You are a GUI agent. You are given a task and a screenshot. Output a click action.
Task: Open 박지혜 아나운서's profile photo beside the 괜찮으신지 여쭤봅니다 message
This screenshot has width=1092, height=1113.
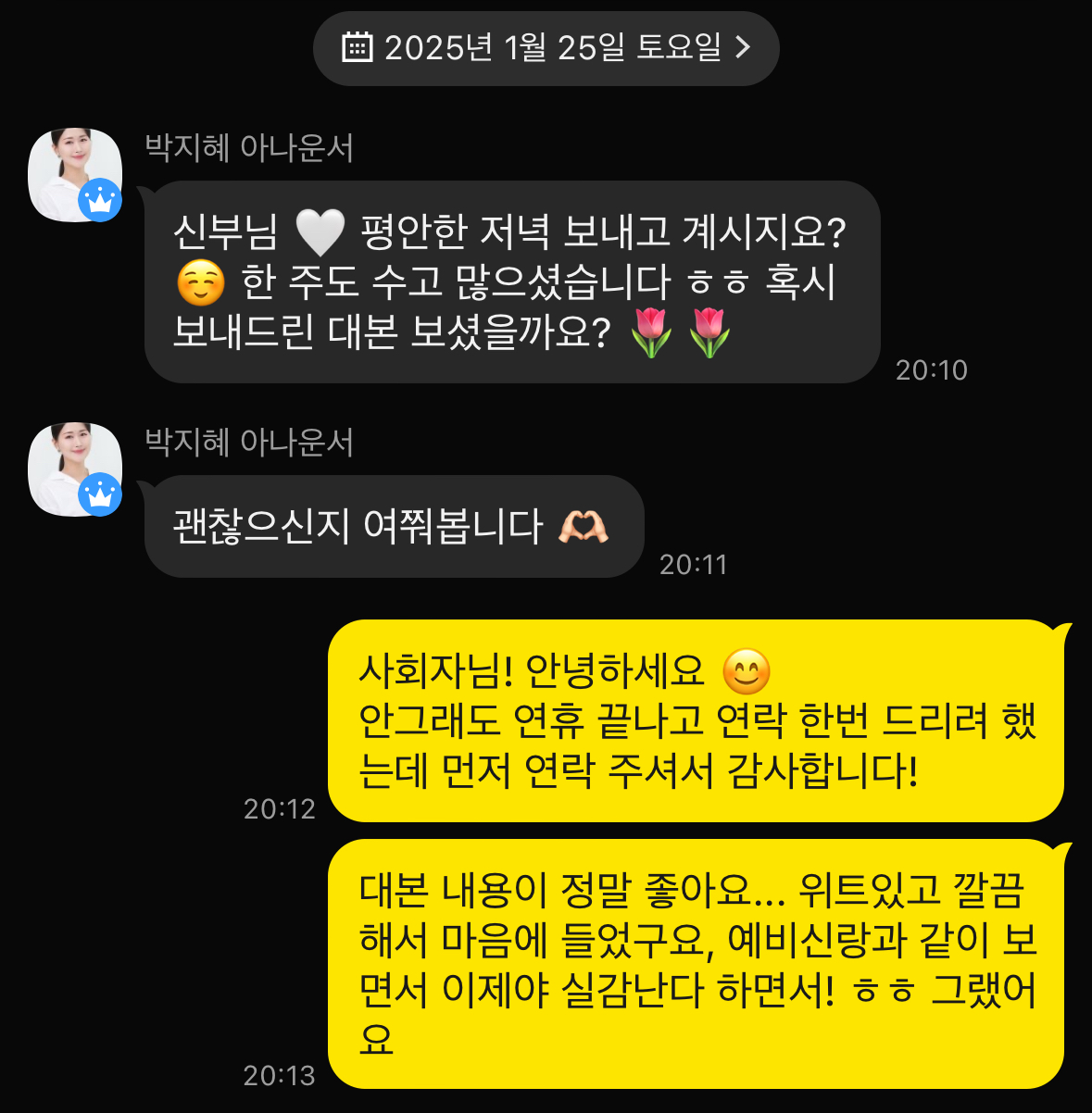click(75, 469)
